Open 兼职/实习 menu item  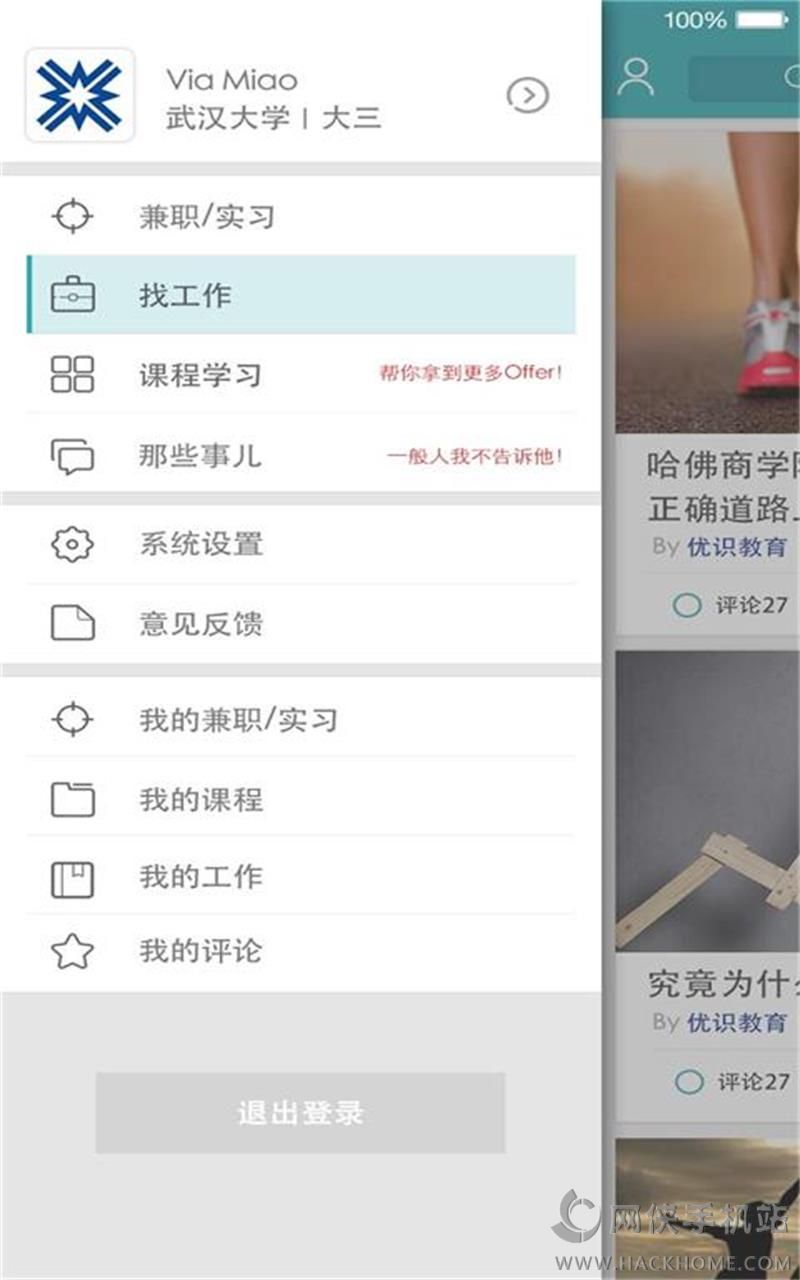click(300, 216)
